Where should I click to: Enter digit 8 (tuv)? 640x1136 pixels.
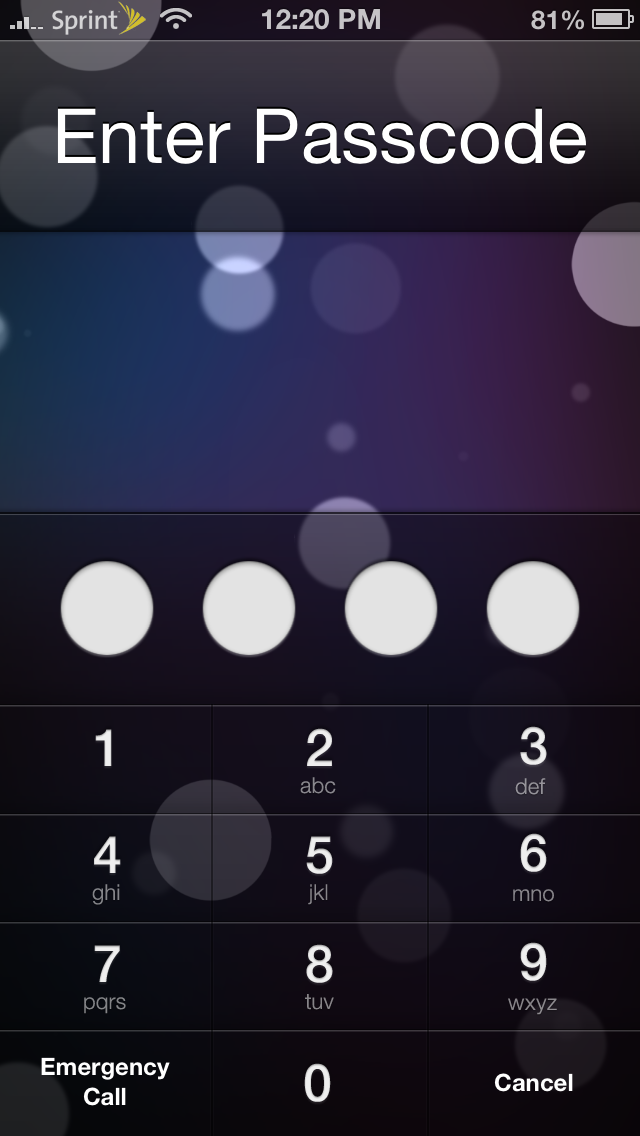click(x=320, y=977)
